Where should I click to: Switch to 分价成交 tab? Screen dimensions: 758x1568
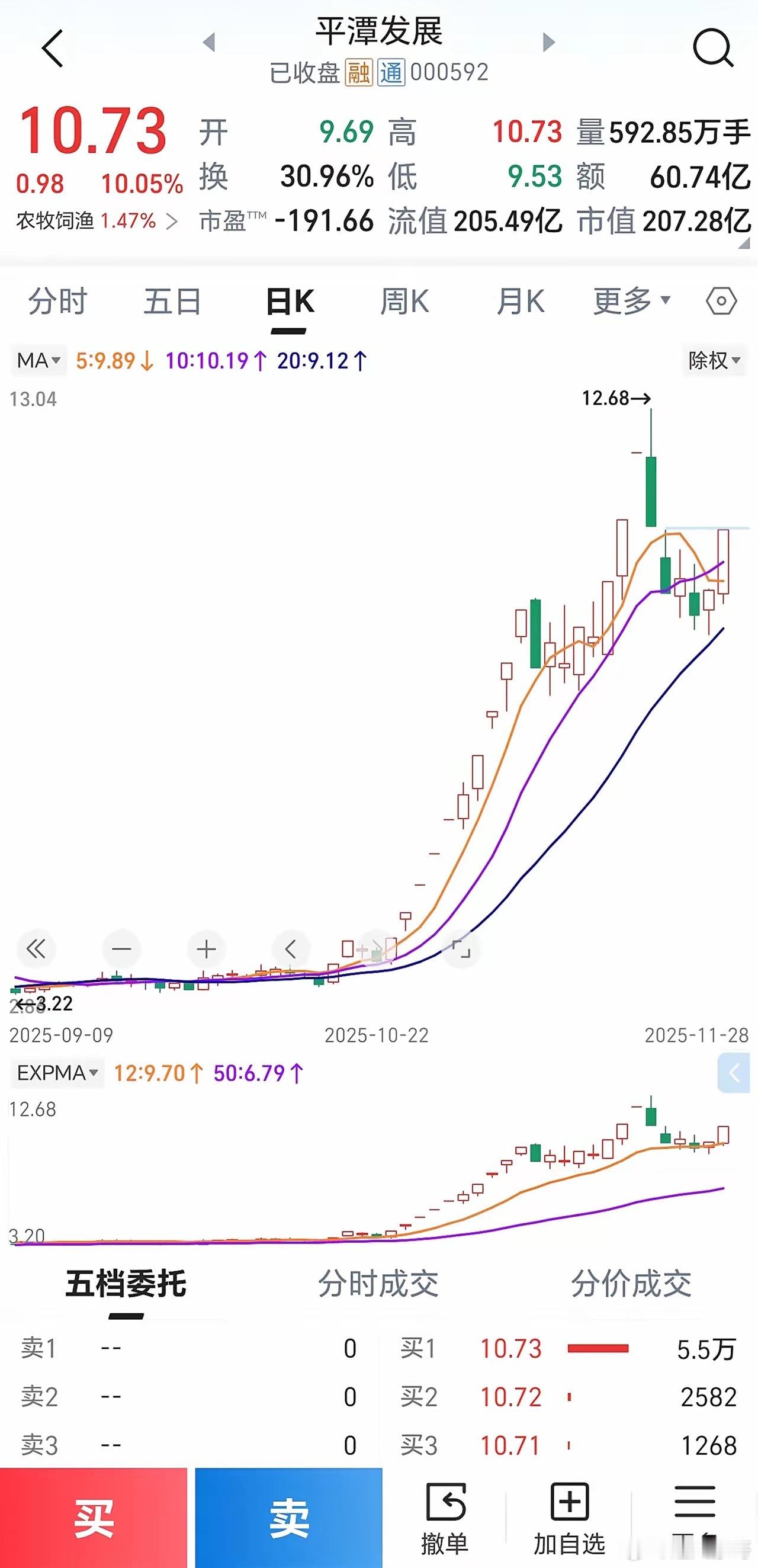[631, 1284]
